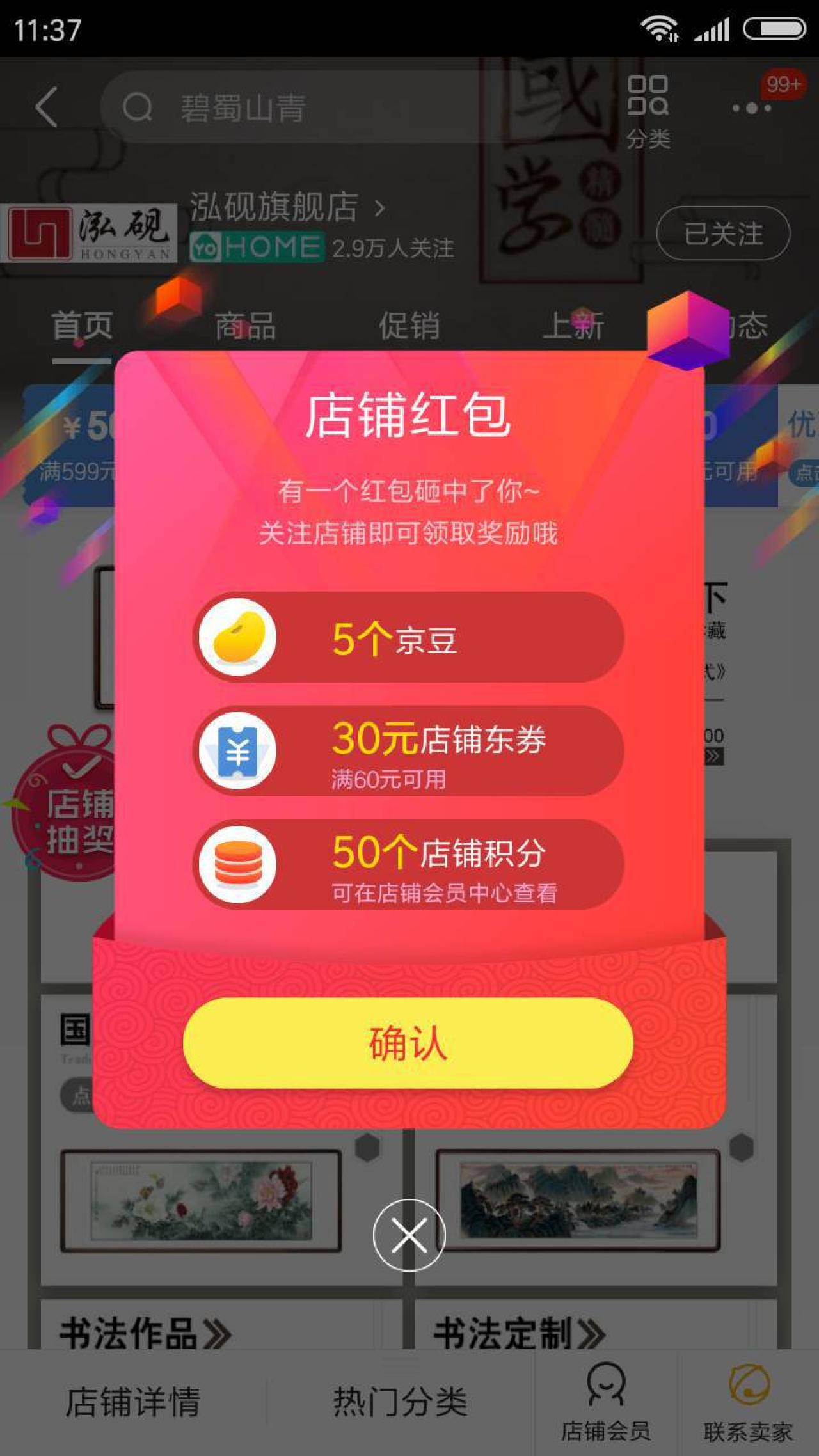This screenshot has width=819, height=1456.
Task: Open 店铺会员 membership
Action: pyautogui.click(x=605, y=1401)
